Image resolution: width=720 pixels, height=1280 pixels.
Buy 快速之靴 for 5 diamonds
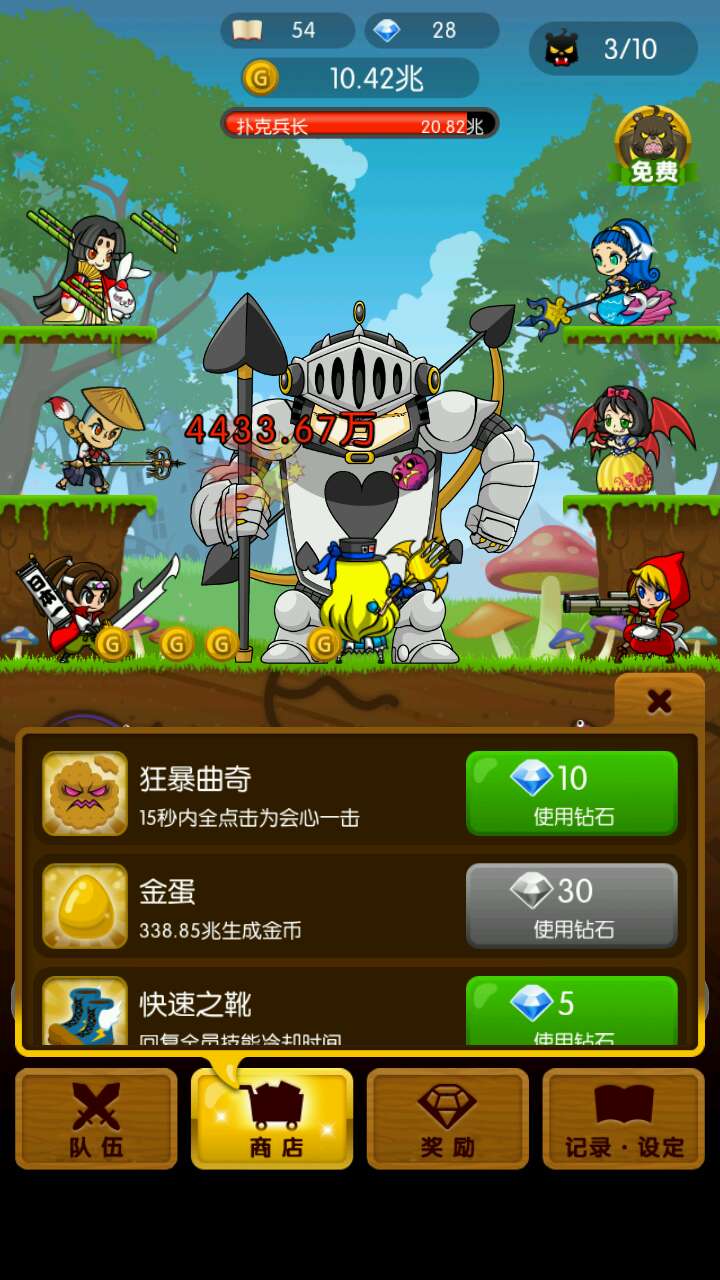(x=572, y=1012)
